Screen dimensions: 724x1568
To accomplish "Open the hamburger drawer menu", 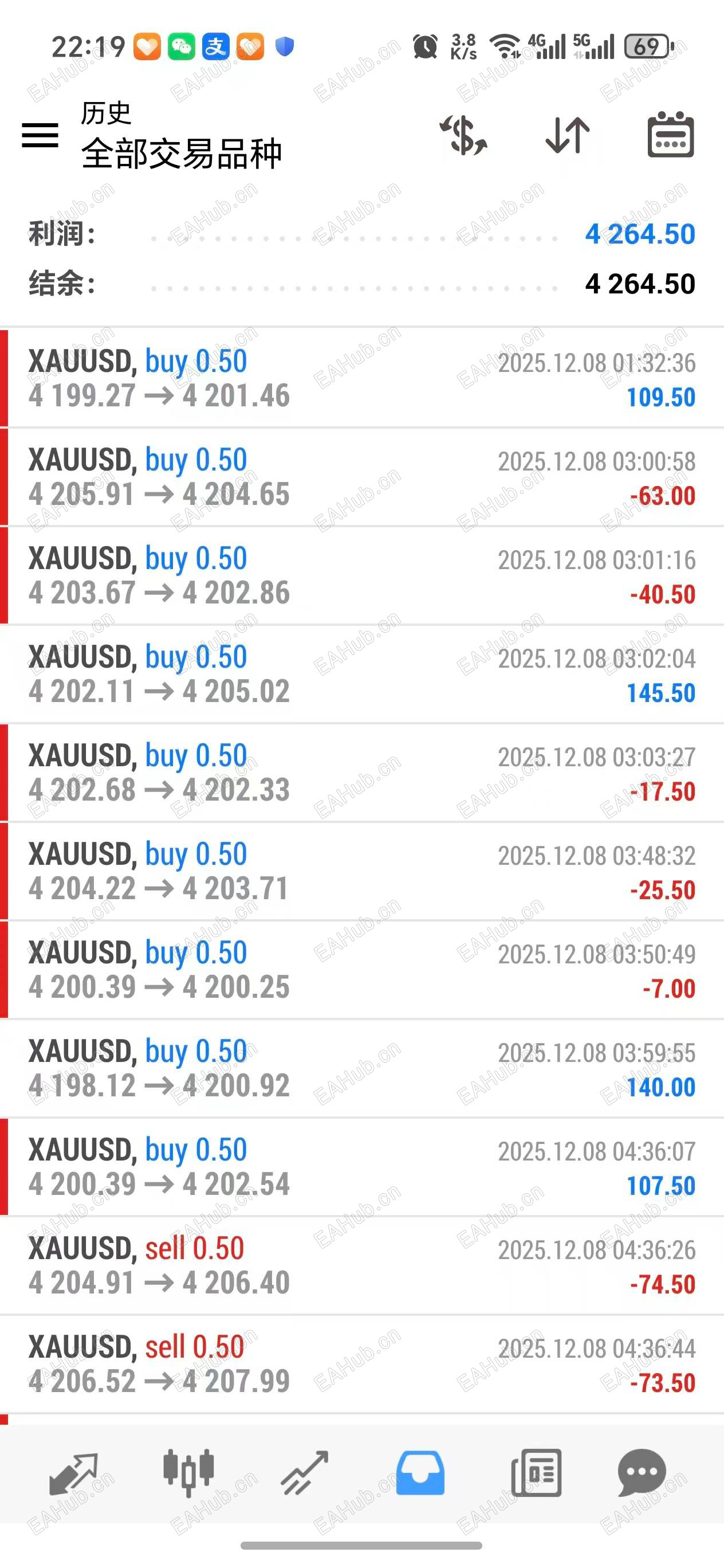I will (x=40, y=135).
